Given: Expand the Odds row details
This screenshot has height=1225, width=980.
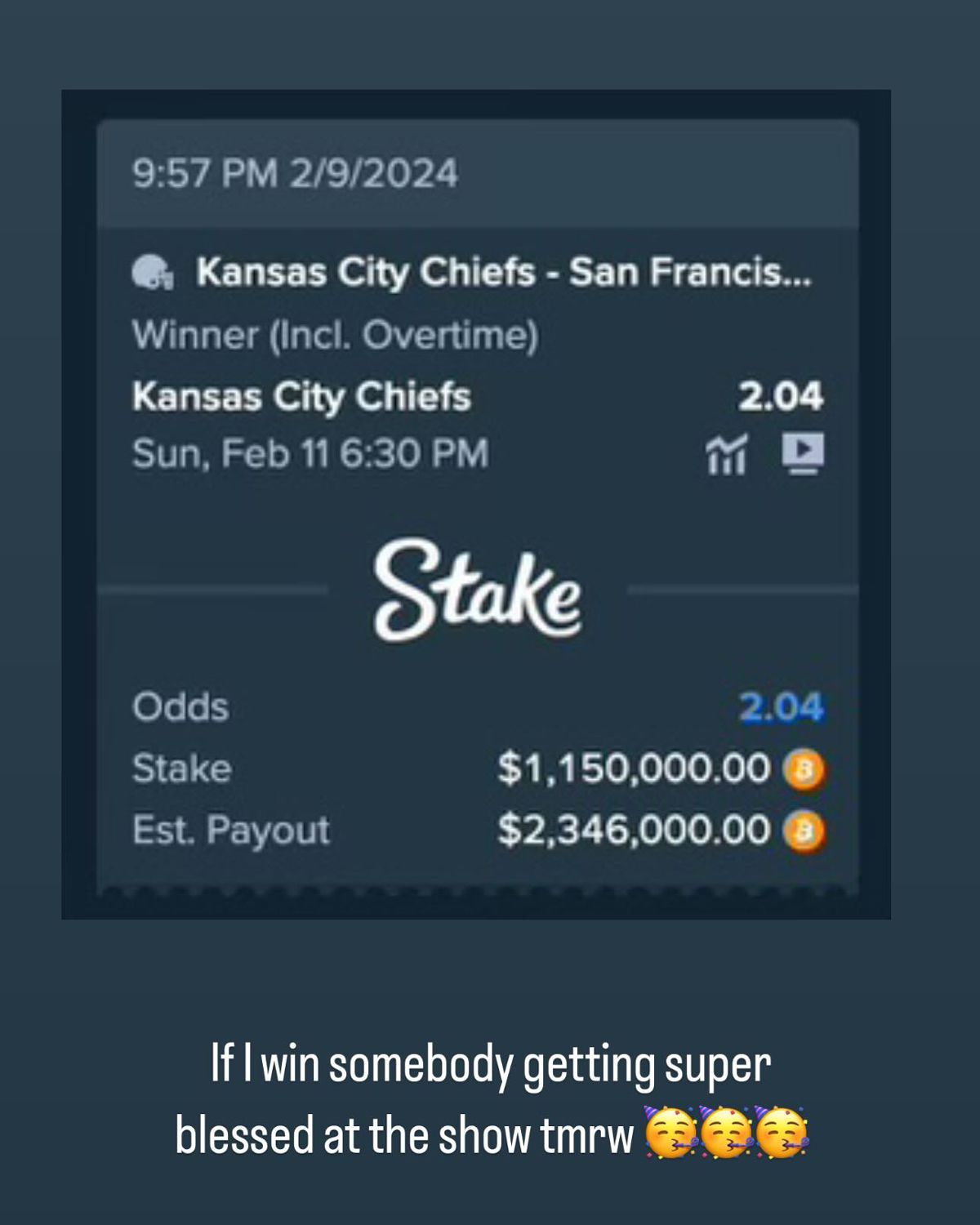Looking at the screenshot, I should tap(181, 707).
